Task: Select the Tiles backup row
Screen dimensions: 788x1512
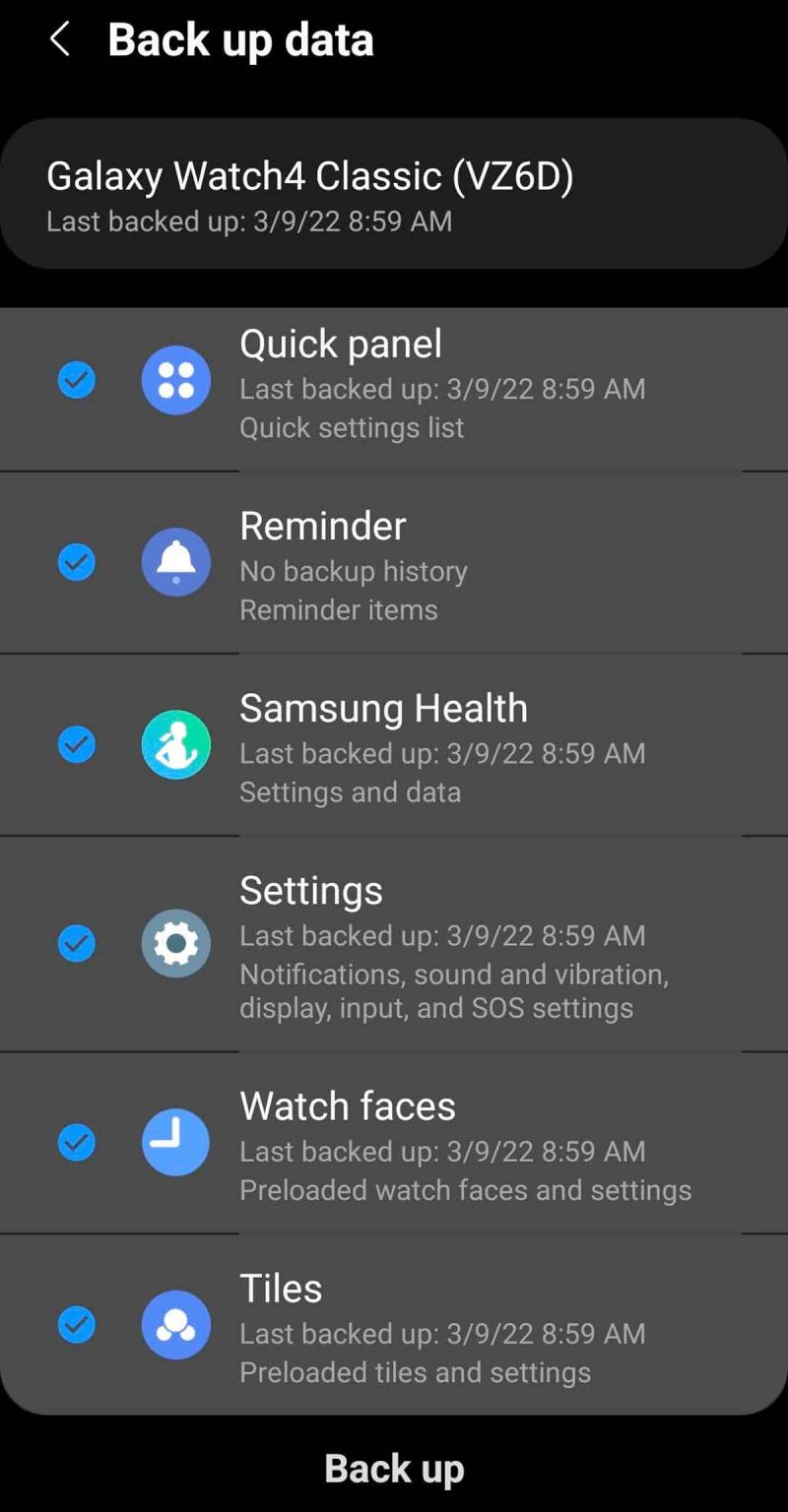Action: pyautogui.click(x=443, y=1326)
